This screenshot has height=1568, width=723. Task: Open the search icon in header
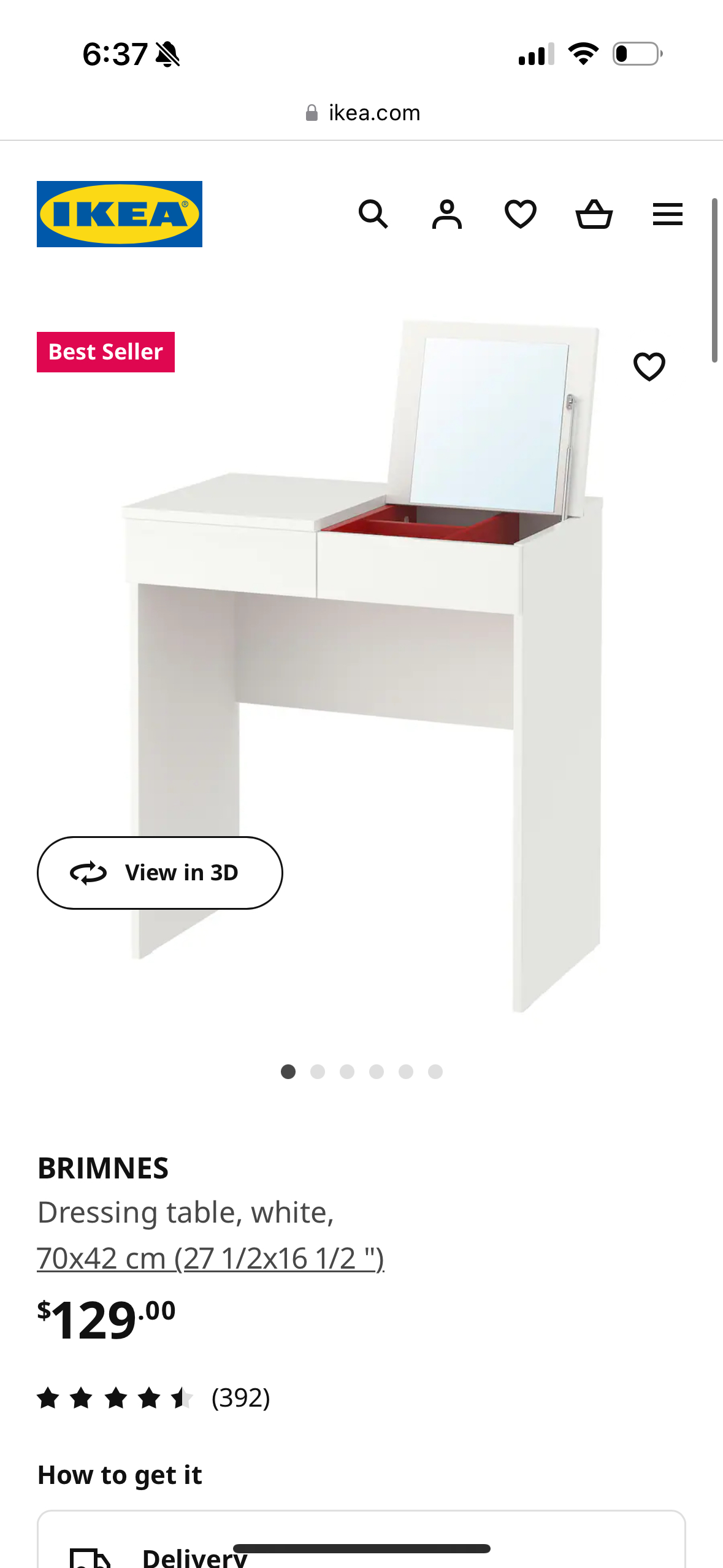coord(373,215)
